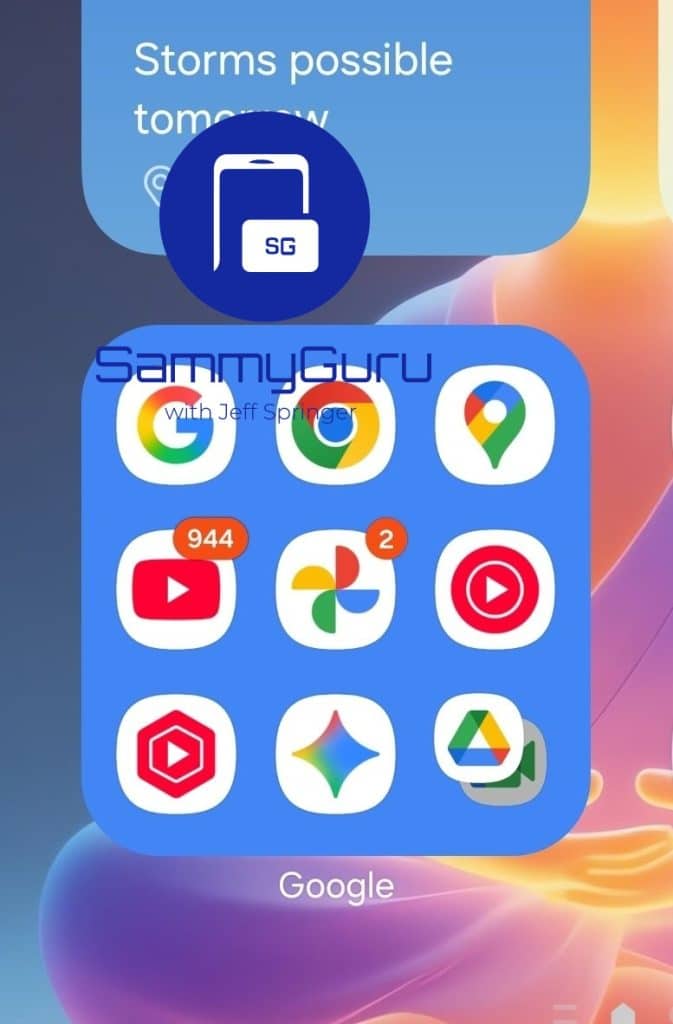Open Google Photos with 2 notifications
Viewport: 673px width, 1024px height.
click(336, 590)
